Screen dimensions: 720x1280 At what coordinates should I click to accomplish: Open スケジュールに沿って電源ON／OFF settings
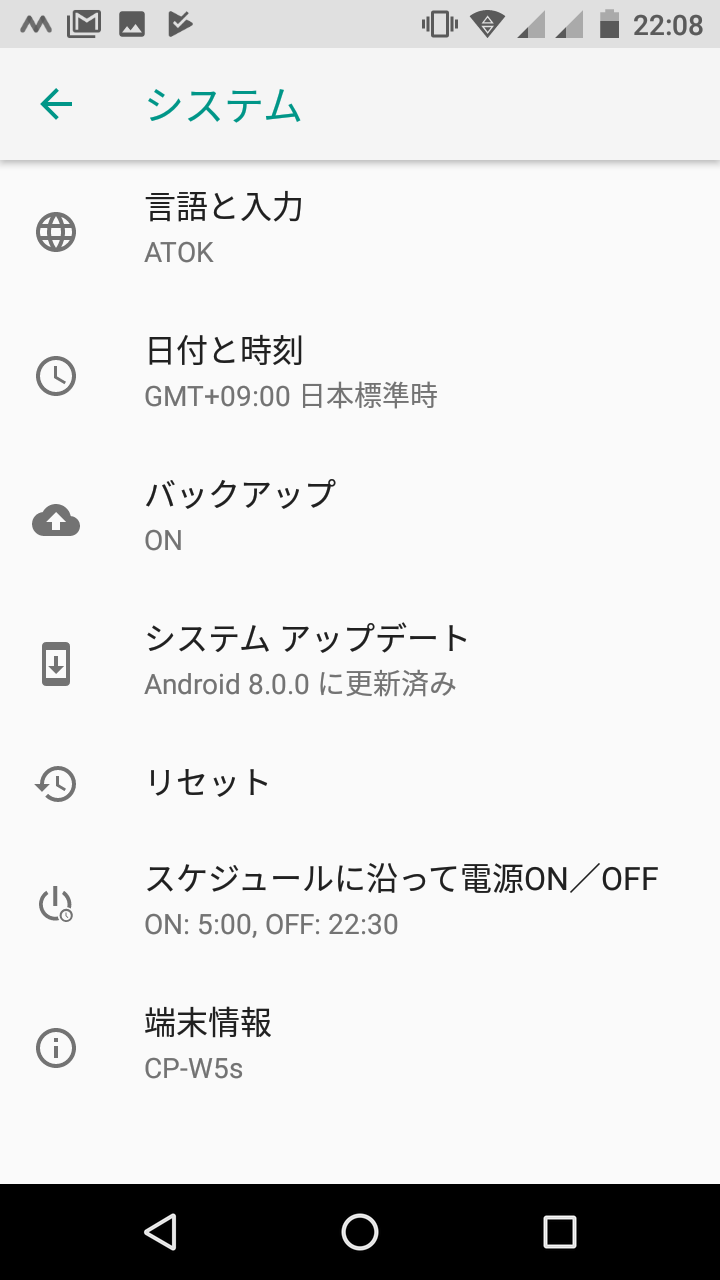pos(360,901)
